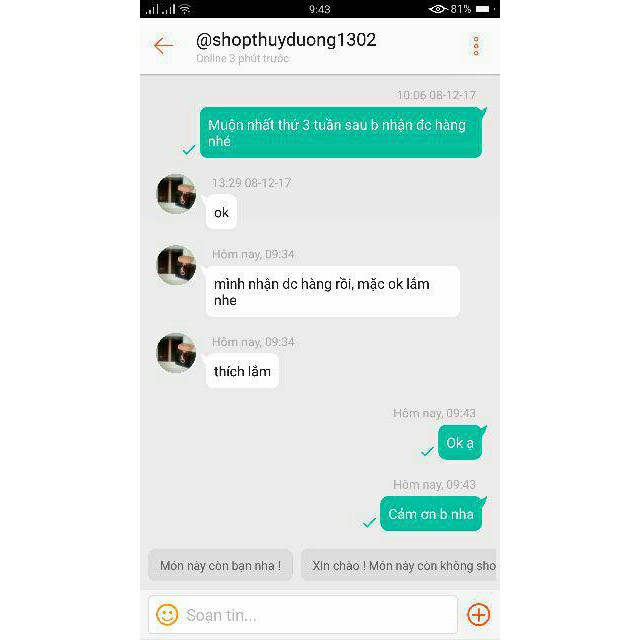Select quick reply "Xin chào ! Món này còn không shop"
The image size is (640, 640).
tap(400, 566)
